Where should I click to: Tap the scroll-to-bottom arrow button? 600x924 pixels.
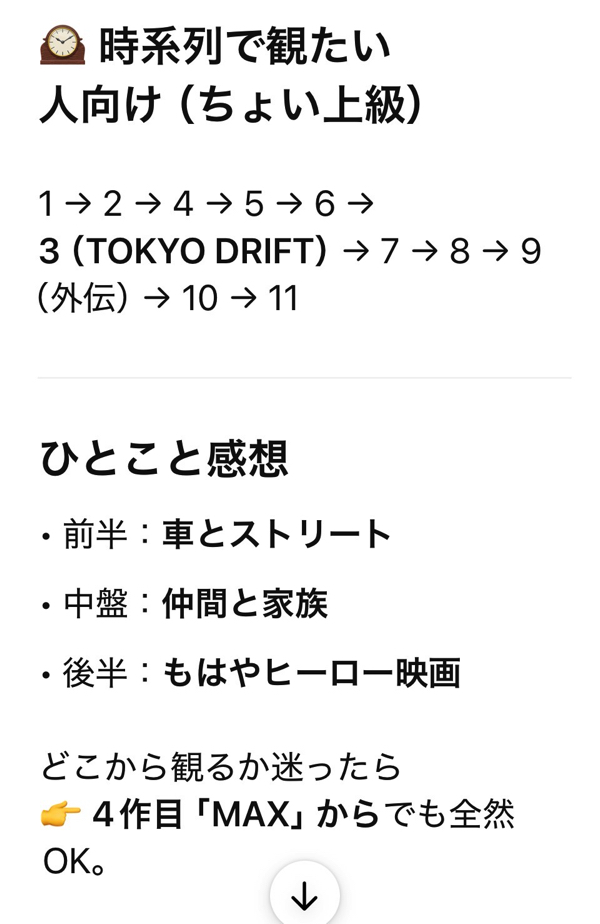(304, 895)
